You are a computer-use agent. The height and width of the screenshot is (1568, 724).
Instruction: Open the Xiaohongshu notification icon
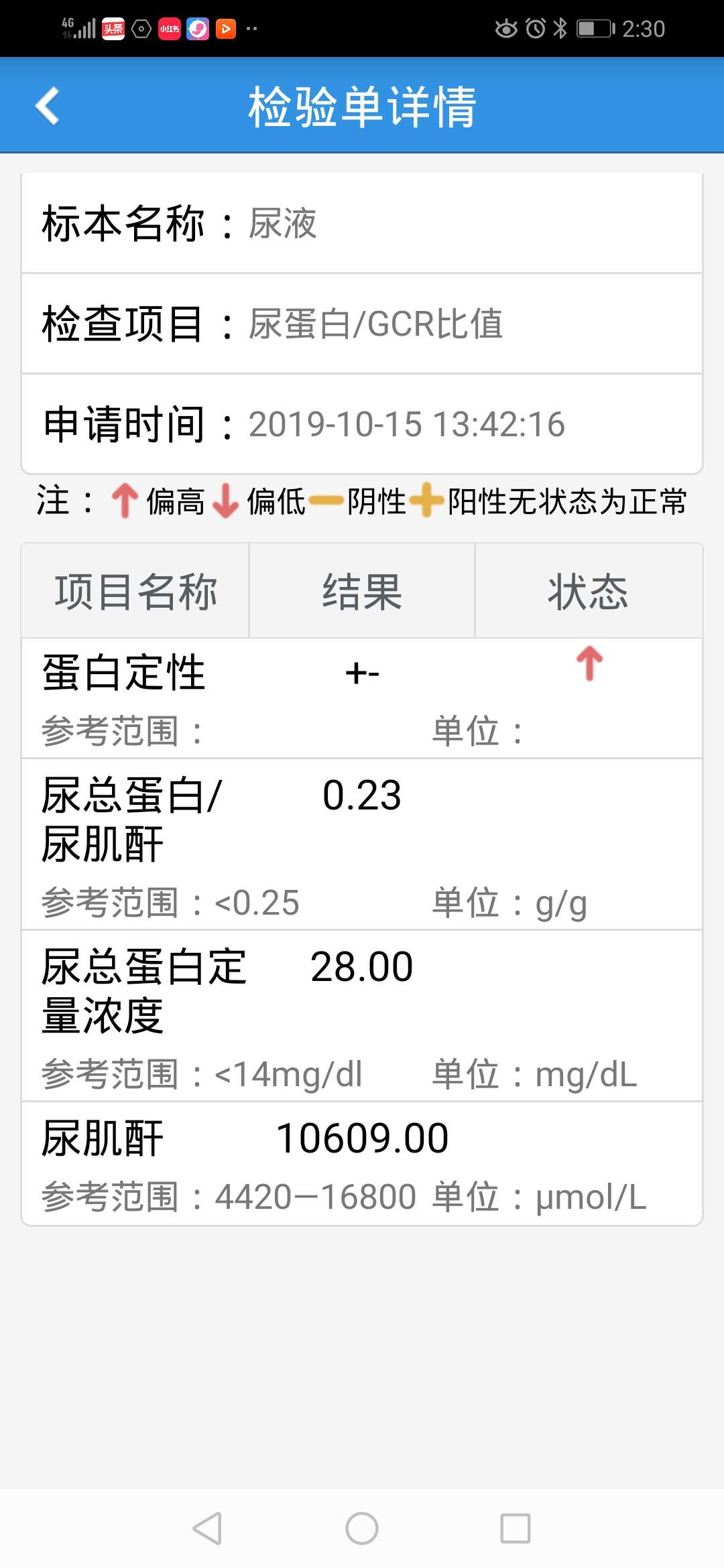170,28
